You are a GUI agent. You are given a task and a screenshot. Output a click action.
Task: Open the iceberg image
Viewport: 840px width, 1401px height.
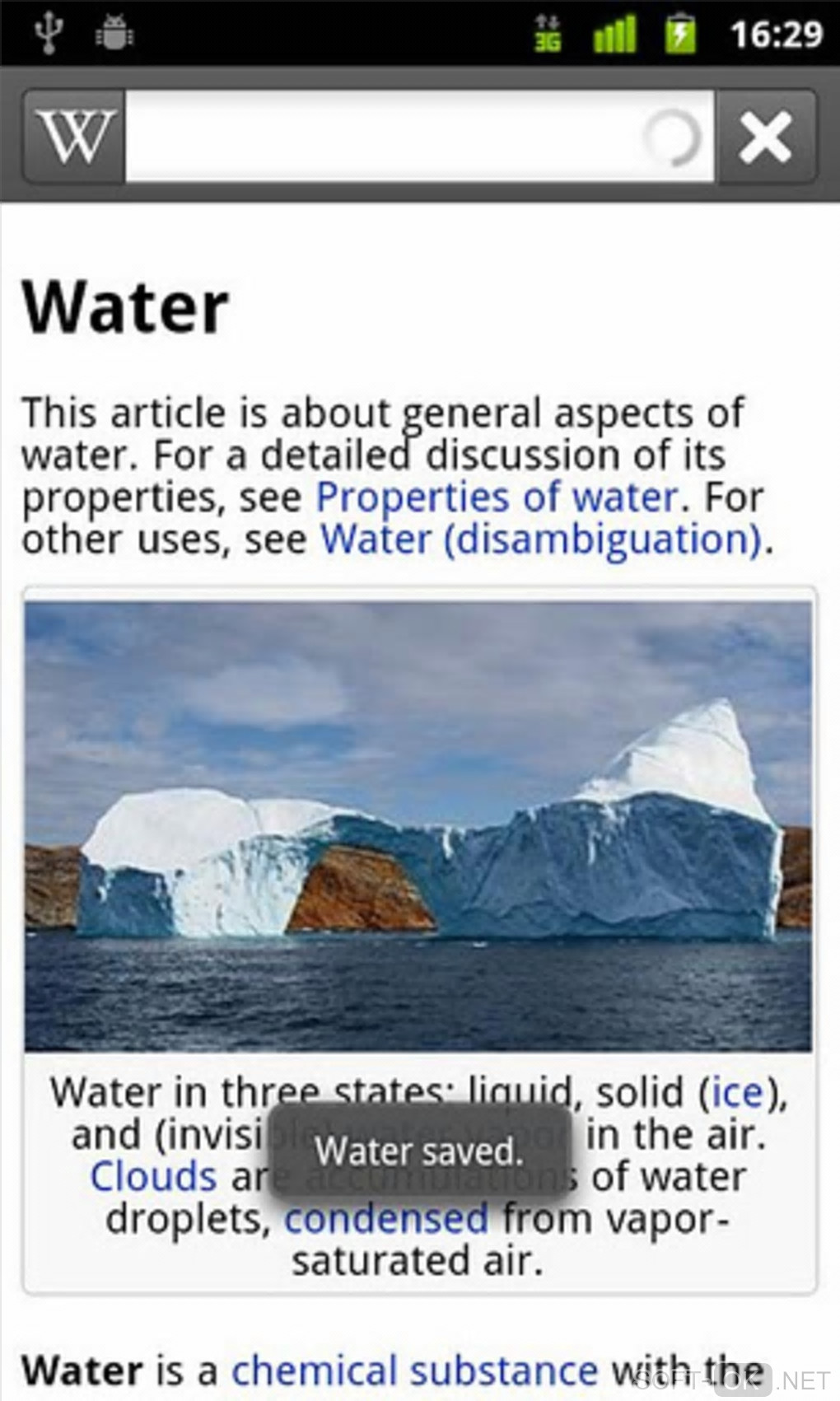click(x=418, y=825)
